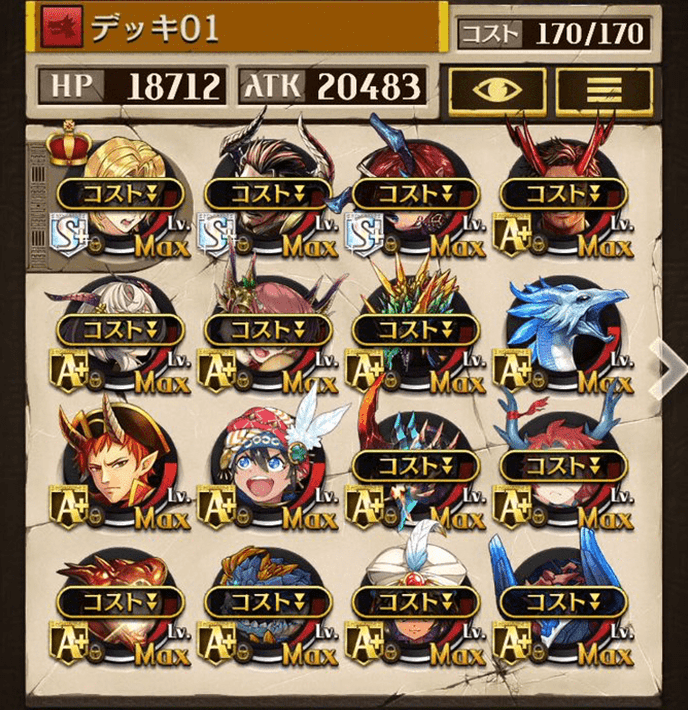Select the red-haired antlered character card

coord(563,466)
